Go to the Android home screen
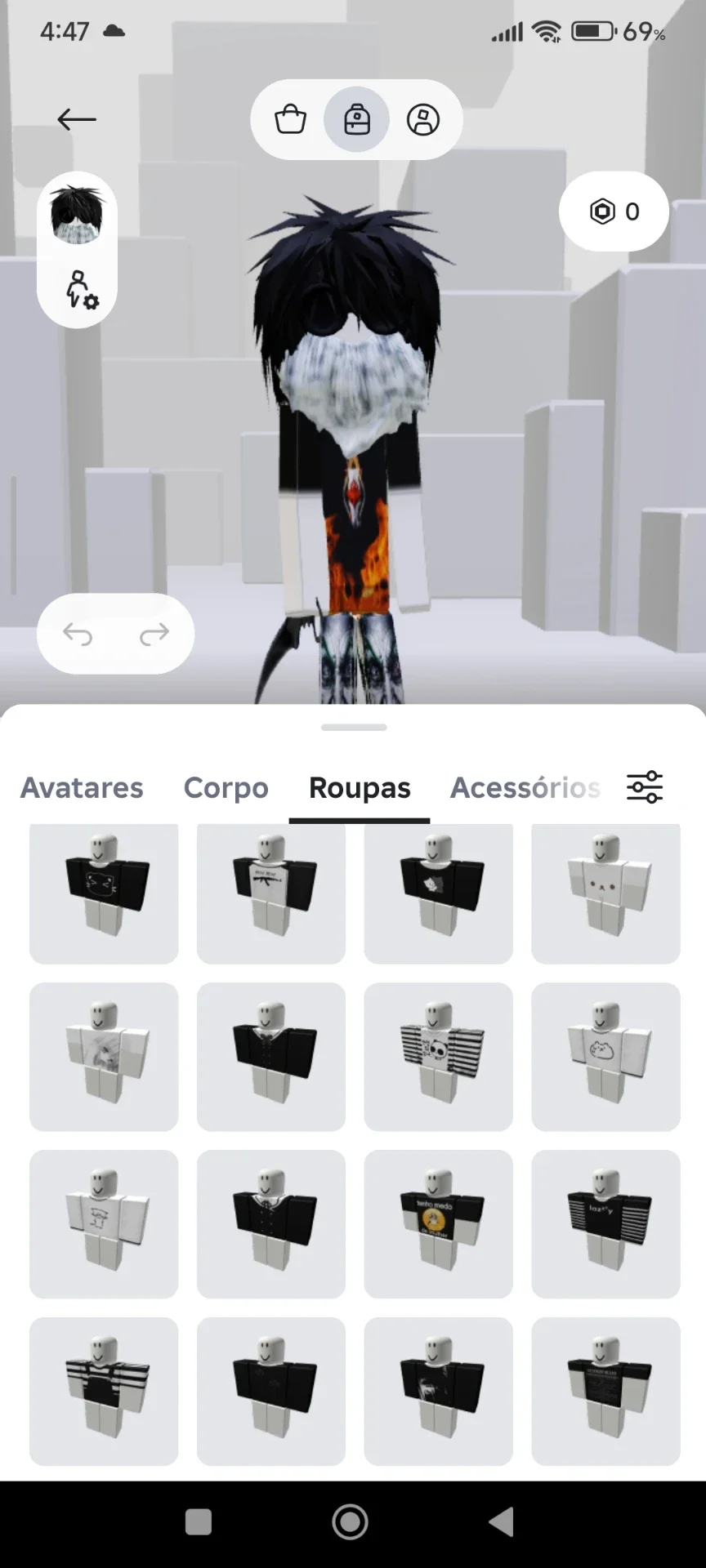This screenshot has width=706, height=1568. click(x=351, y=1522)
